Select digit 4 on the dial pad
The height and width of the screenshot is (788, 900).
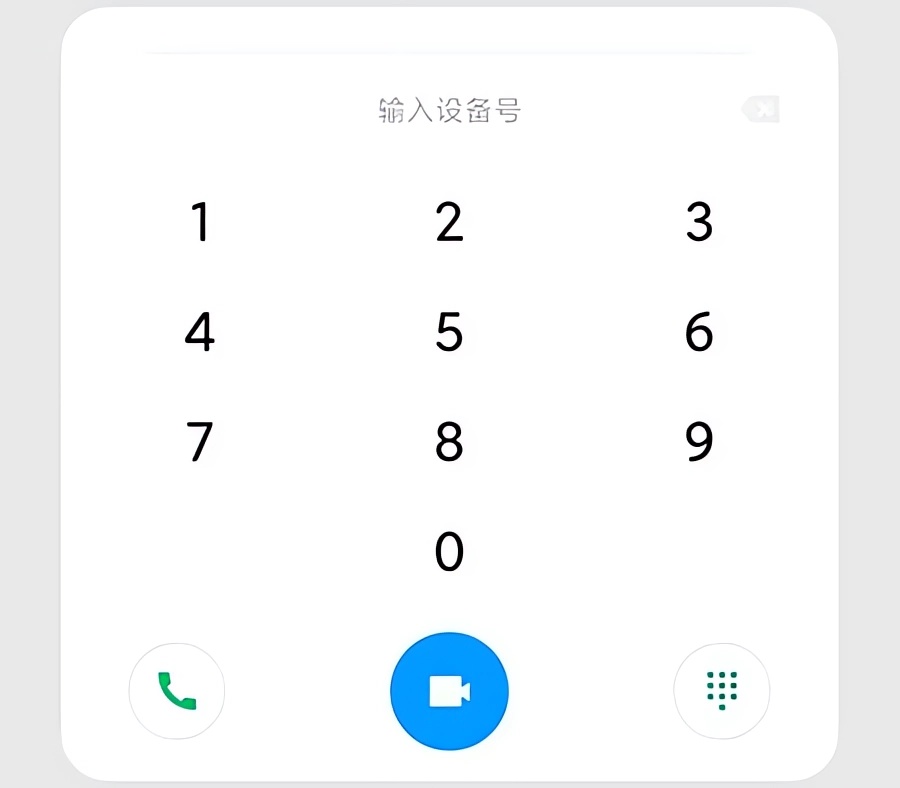click(x=200, y=332)
